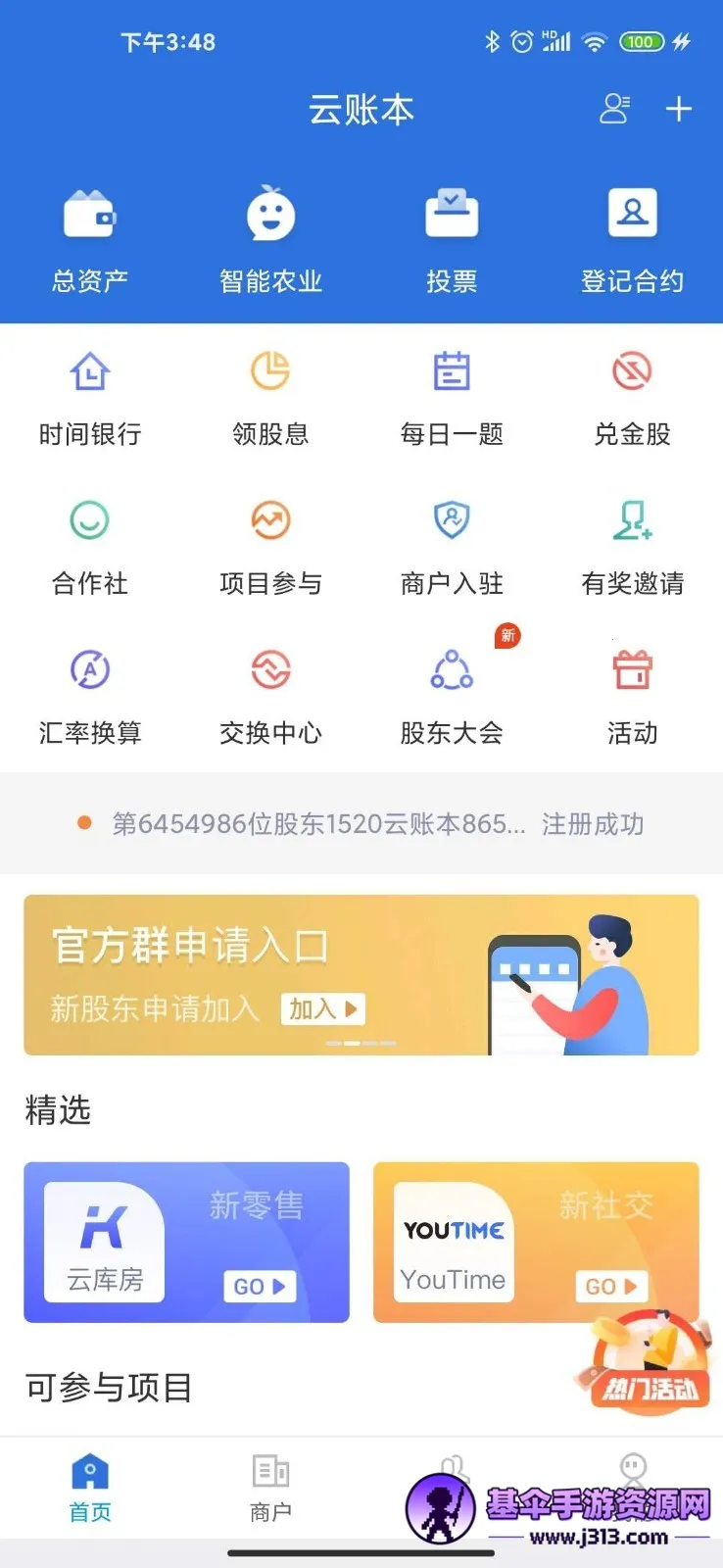Open the contacts icon in the header
Image resolution: width=723 pixels, height=1568 pixels.
click(614, 109)
